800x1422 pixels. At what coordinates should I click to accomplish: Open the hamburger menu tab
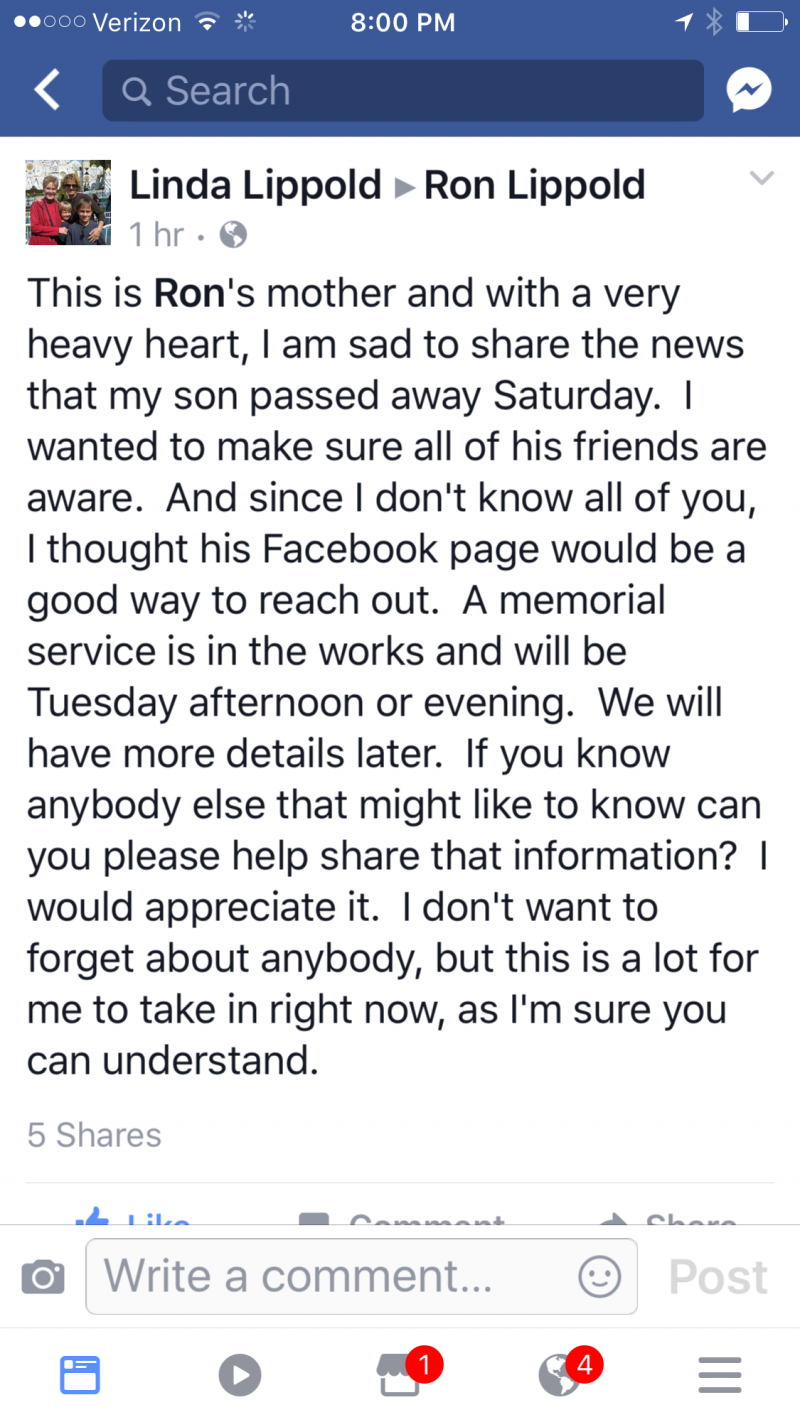click(720, 1375)
